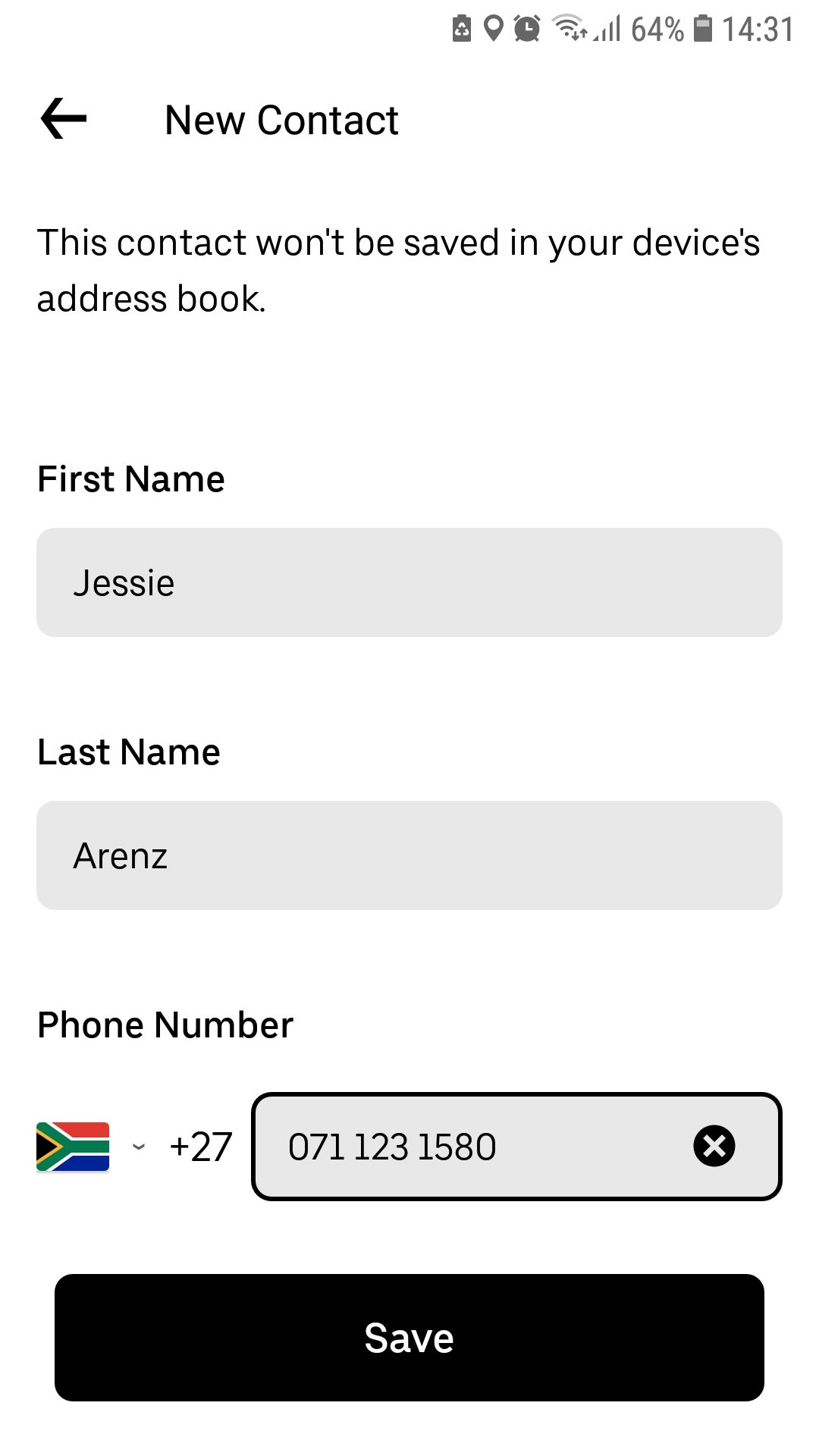Click the First Name label
Viewport: 819px width, 1456px height.
pos(131,478)
